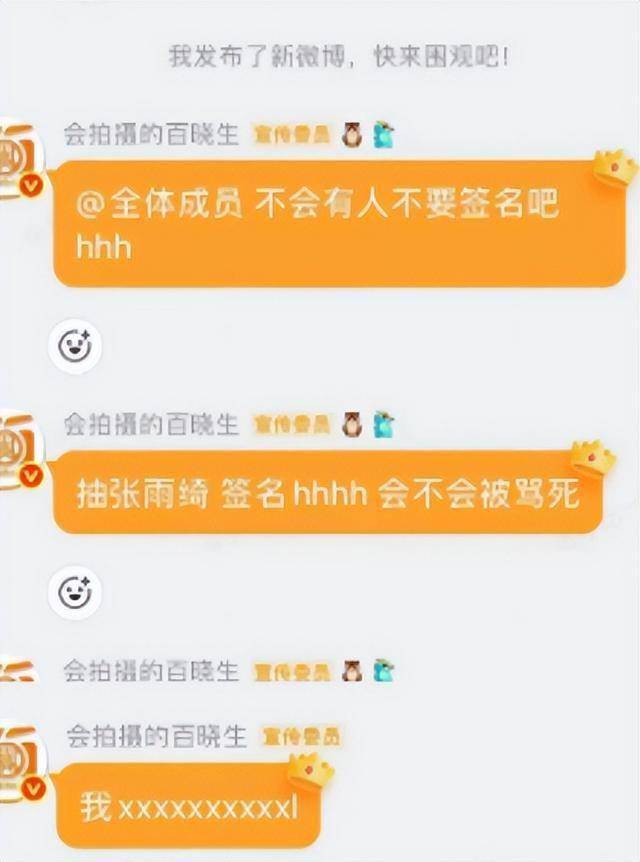Add reaction under the 抽张雨绮签名 message
This screenshot has height=862, width=640.
(x=75, y=594)
